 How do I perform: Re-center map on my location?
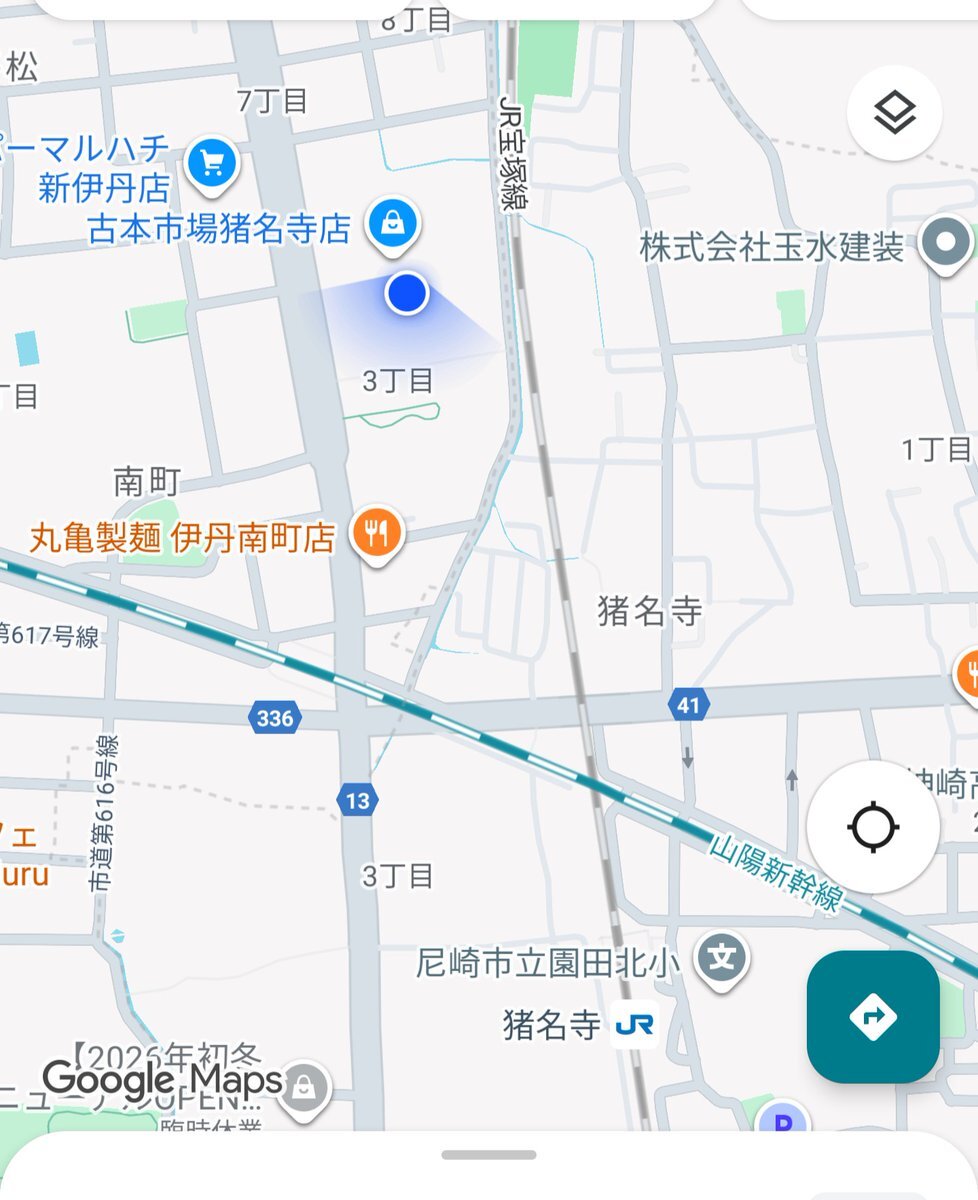click(873, 827)
